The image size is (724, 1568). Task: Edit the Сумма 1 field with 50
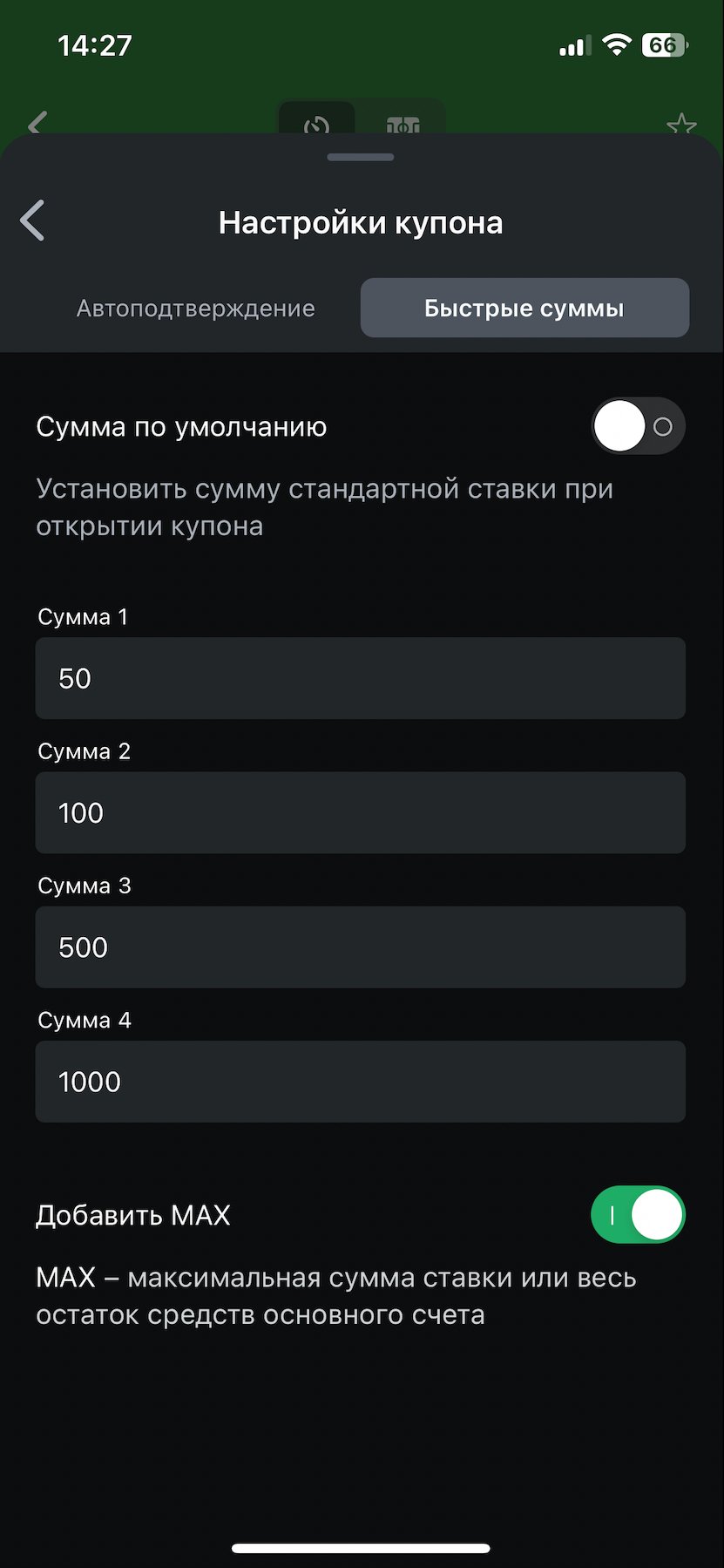[x=360, y=678]
